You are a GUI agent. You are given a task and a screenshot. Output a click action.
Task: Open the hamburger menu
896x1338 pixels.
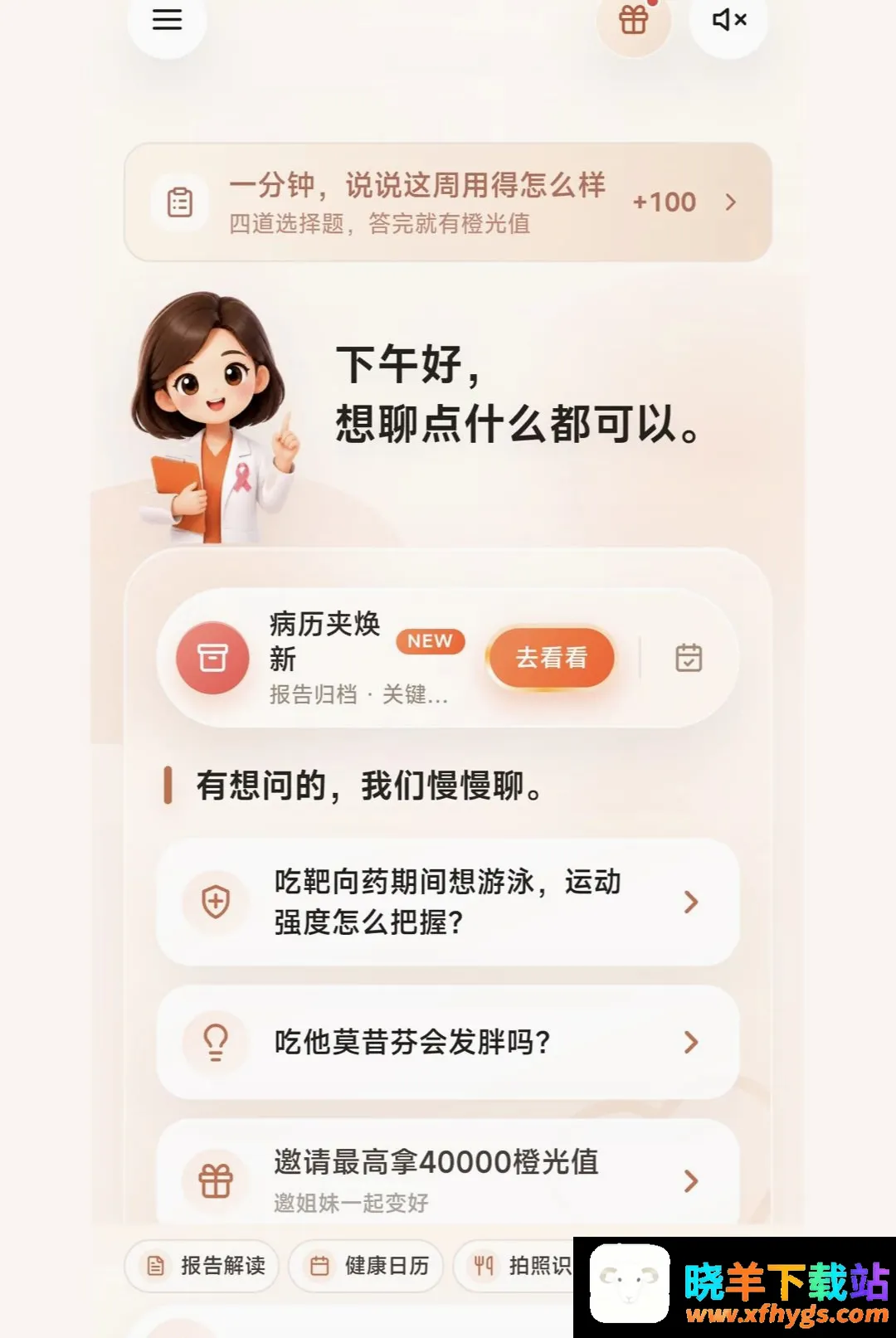click(x=167, y=20)
